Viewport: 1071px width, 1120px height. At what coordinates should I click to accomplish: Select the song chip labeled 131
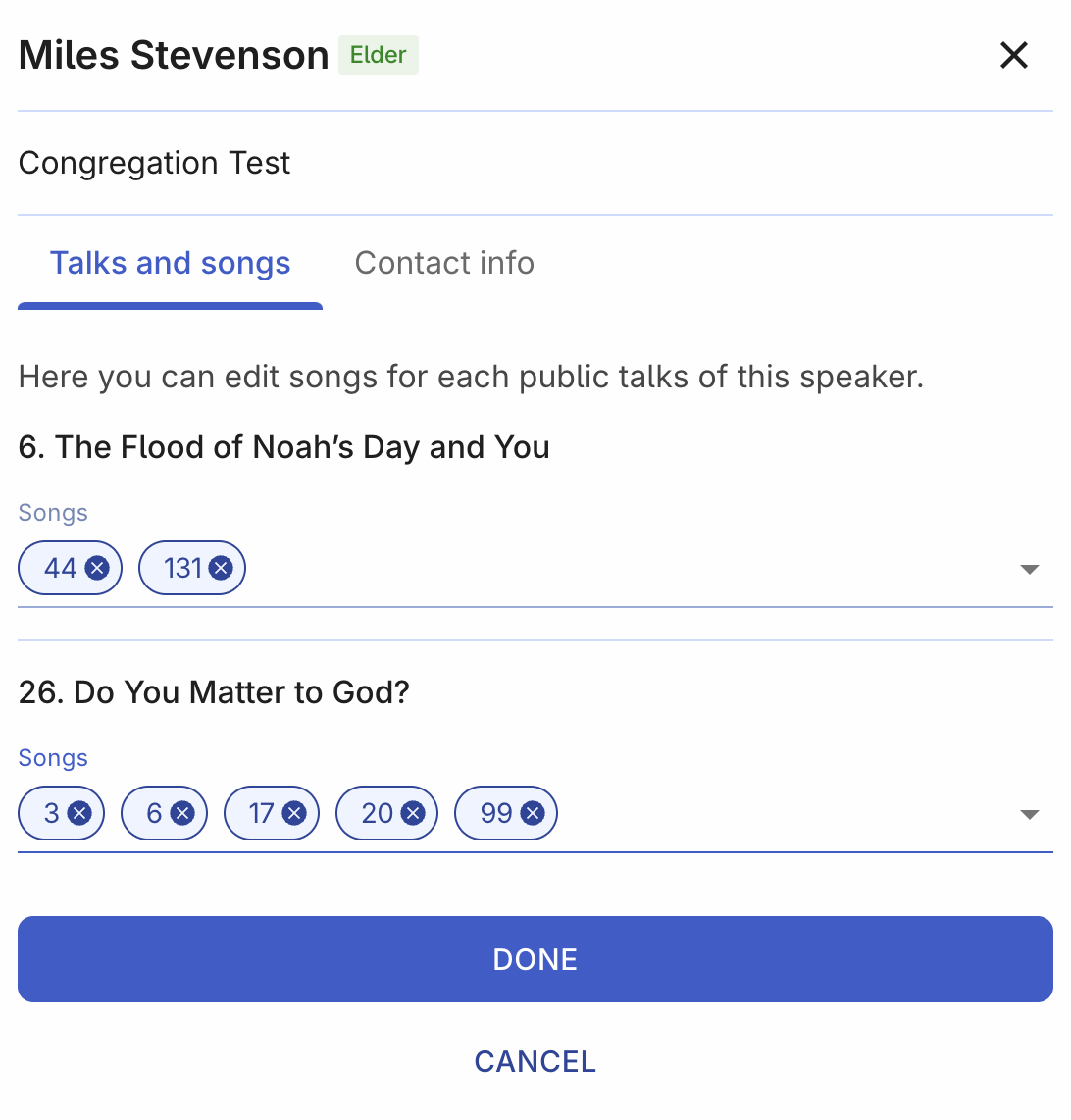click(181, 567)
